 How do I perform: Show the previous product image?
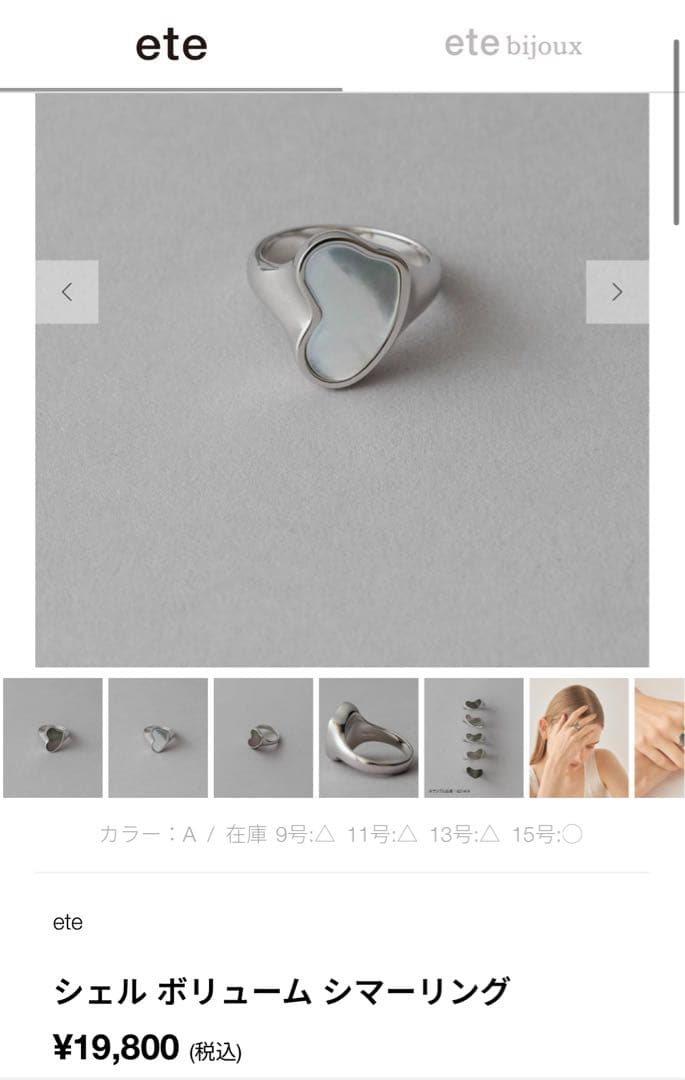pyautogui.click(x=67, y=292)
